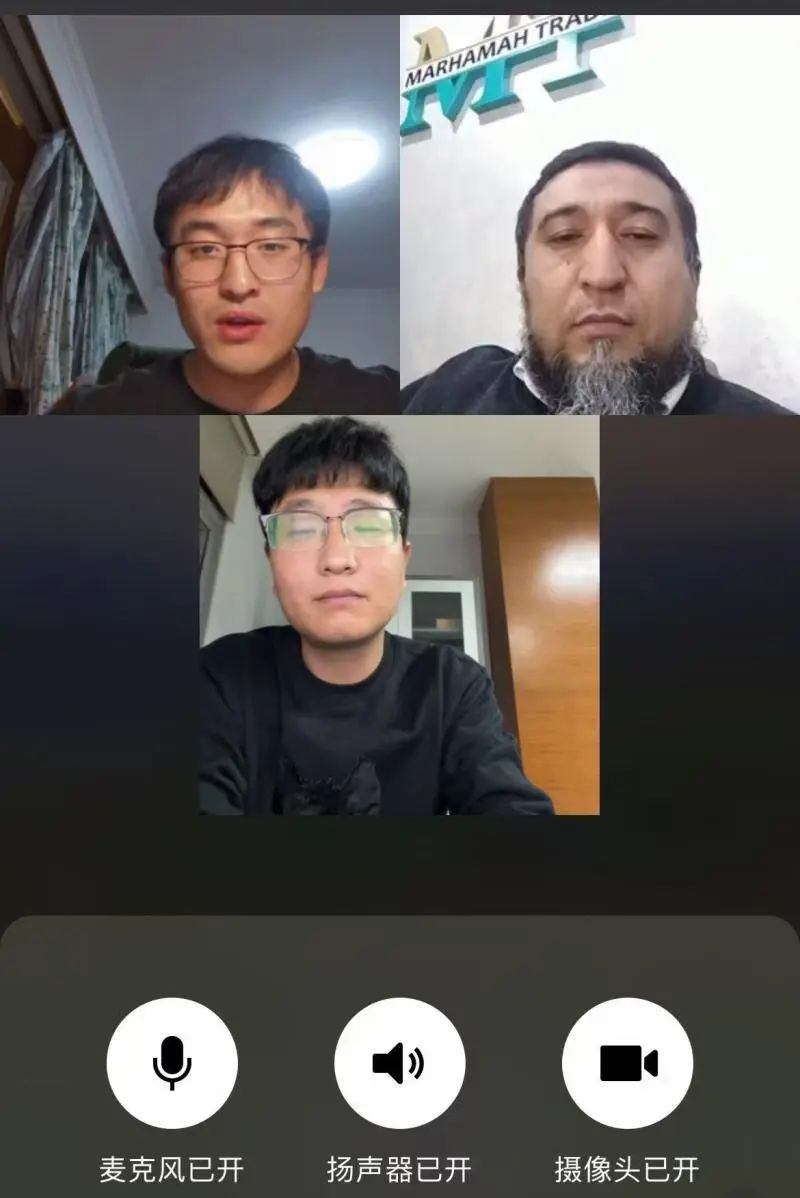Screen dimensions: 800x1198
Task: Disable the camera (摄像头已开)
Action: [627, 1063]
